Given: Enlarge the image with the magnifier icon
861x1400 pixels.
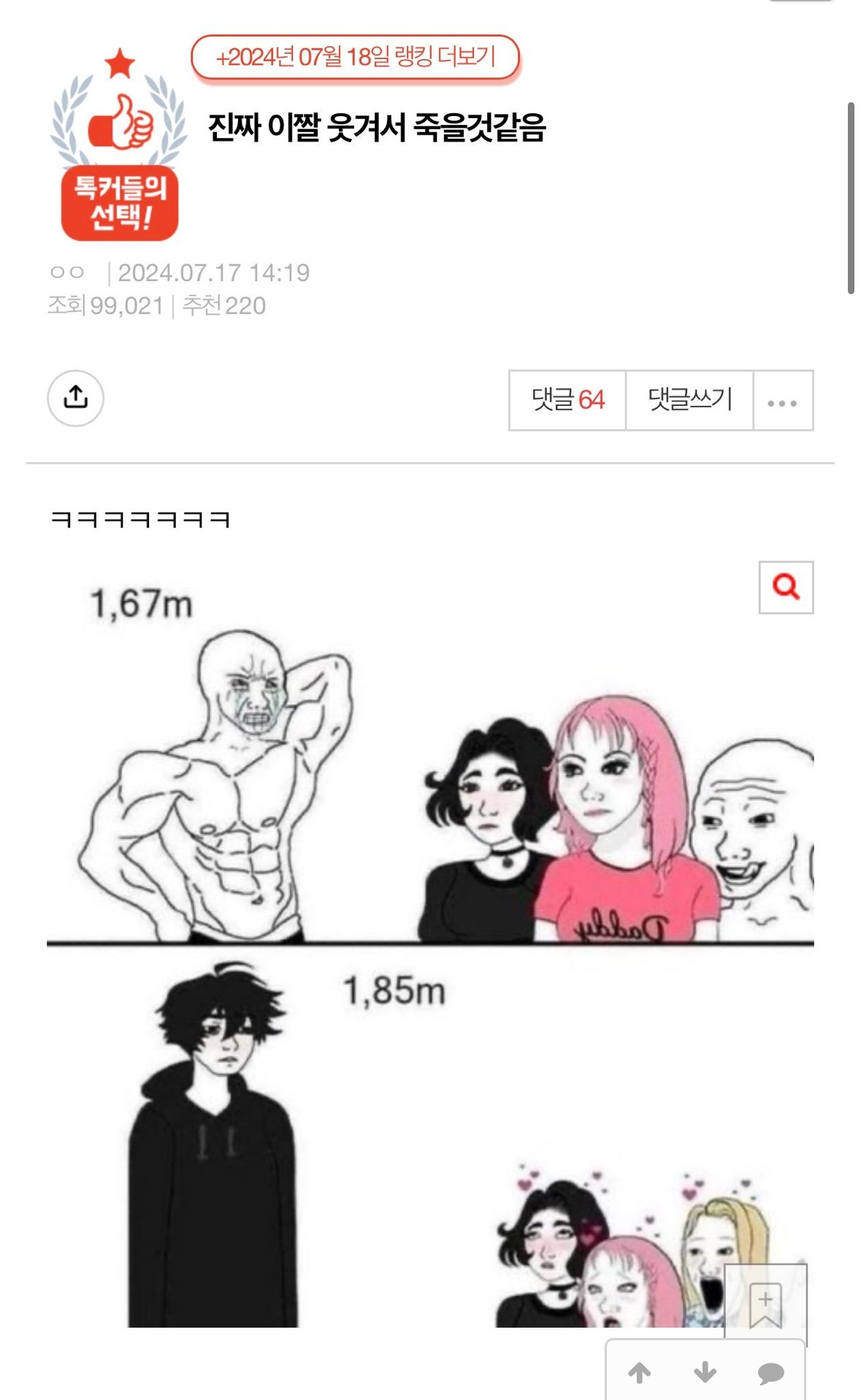Looking at the screenshot, I should (x=786, y=587).
